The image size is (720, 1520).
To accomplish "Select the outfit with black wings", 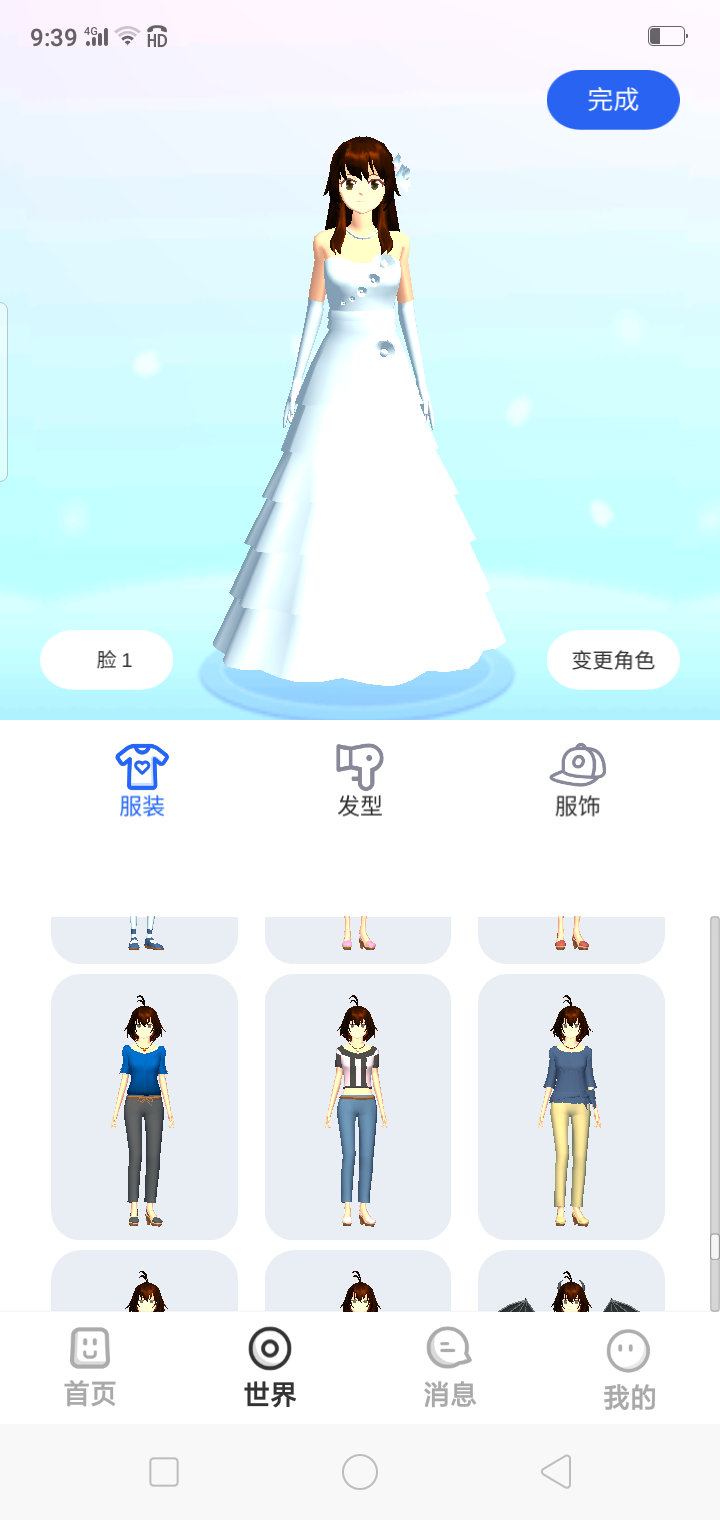I will 571,1284.
